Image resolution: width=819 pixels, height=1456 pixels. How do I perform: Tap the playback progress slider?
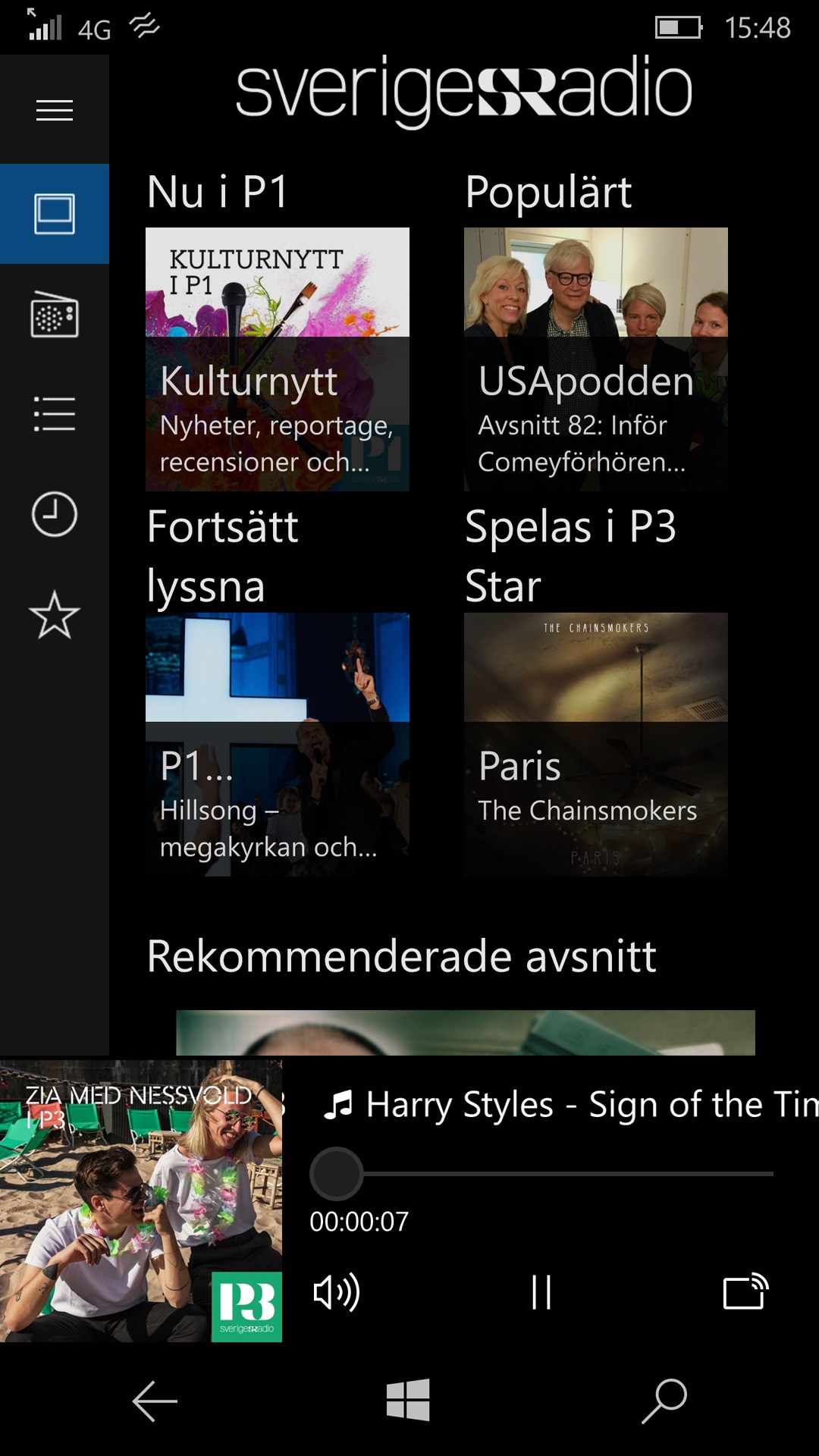point(541,1174)
